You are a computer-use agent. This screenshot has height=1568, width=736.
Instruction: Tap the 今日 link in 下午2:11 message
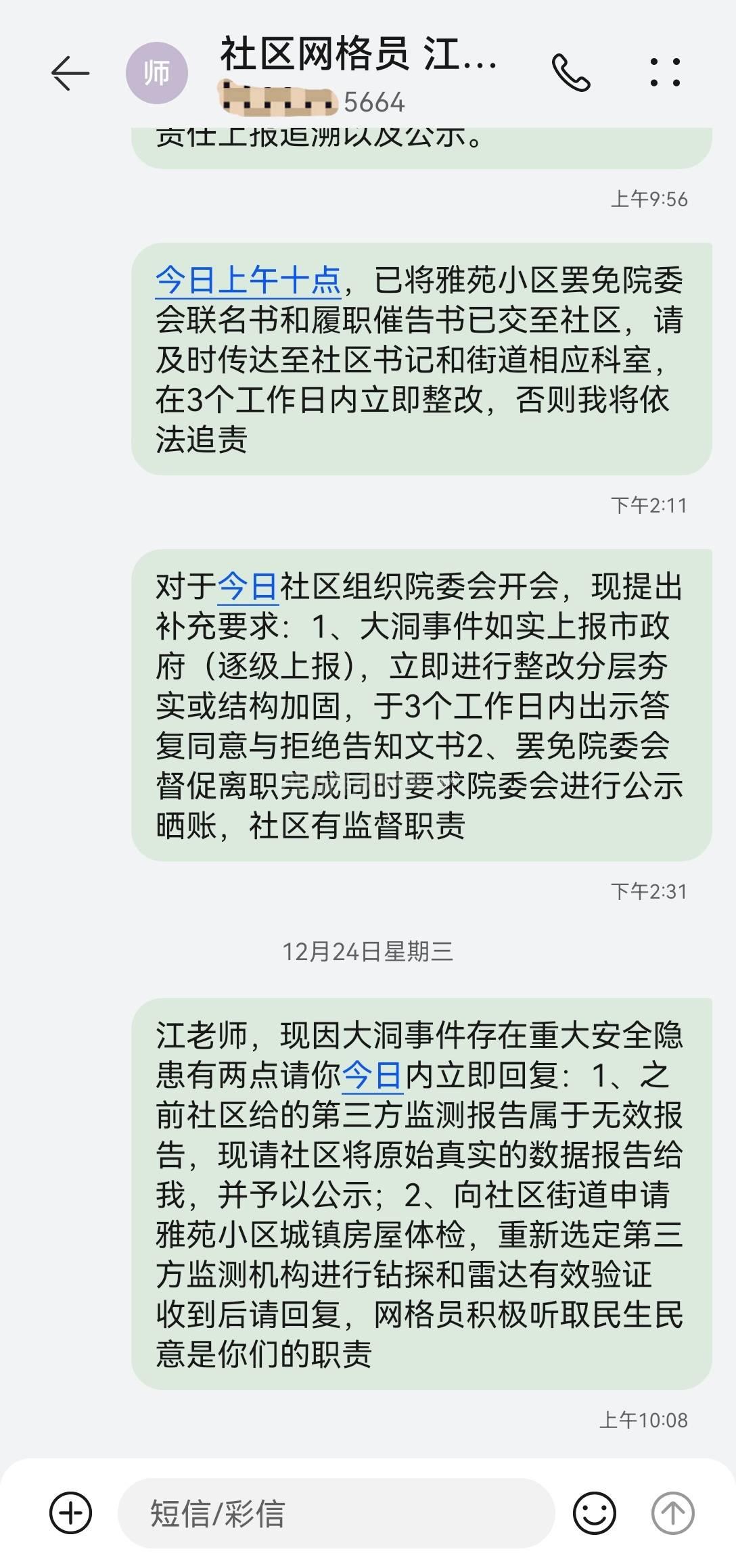point(248,587)
